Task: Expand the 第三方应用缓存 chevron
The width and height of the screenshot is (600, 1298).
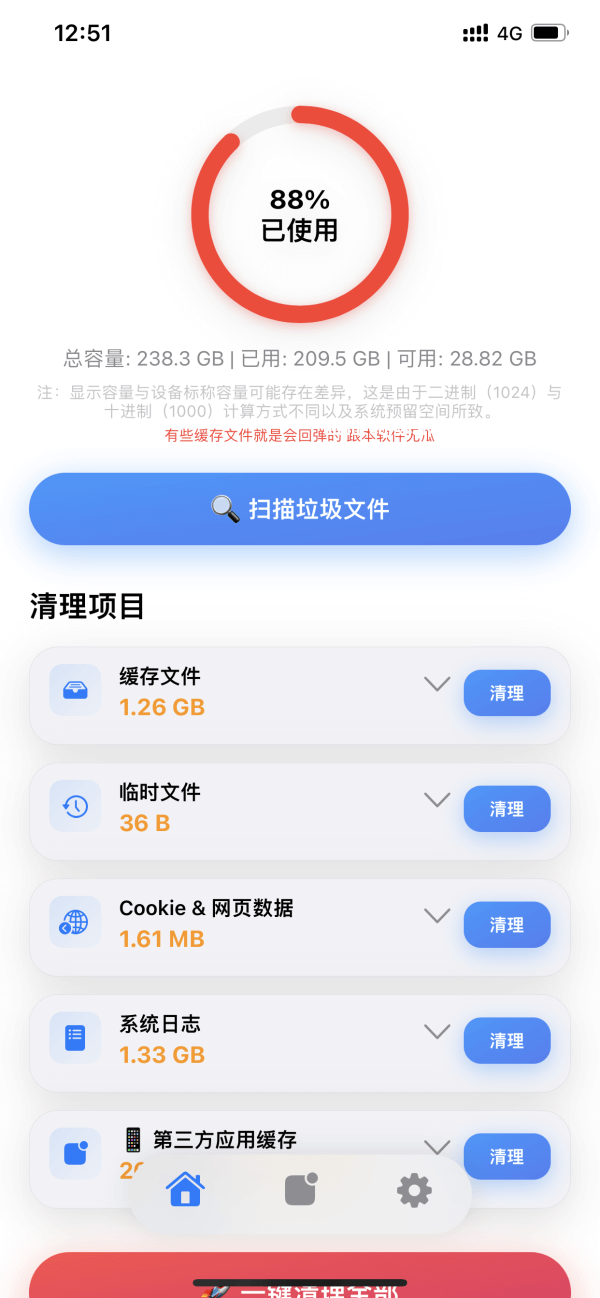Action: (437, 1147)
